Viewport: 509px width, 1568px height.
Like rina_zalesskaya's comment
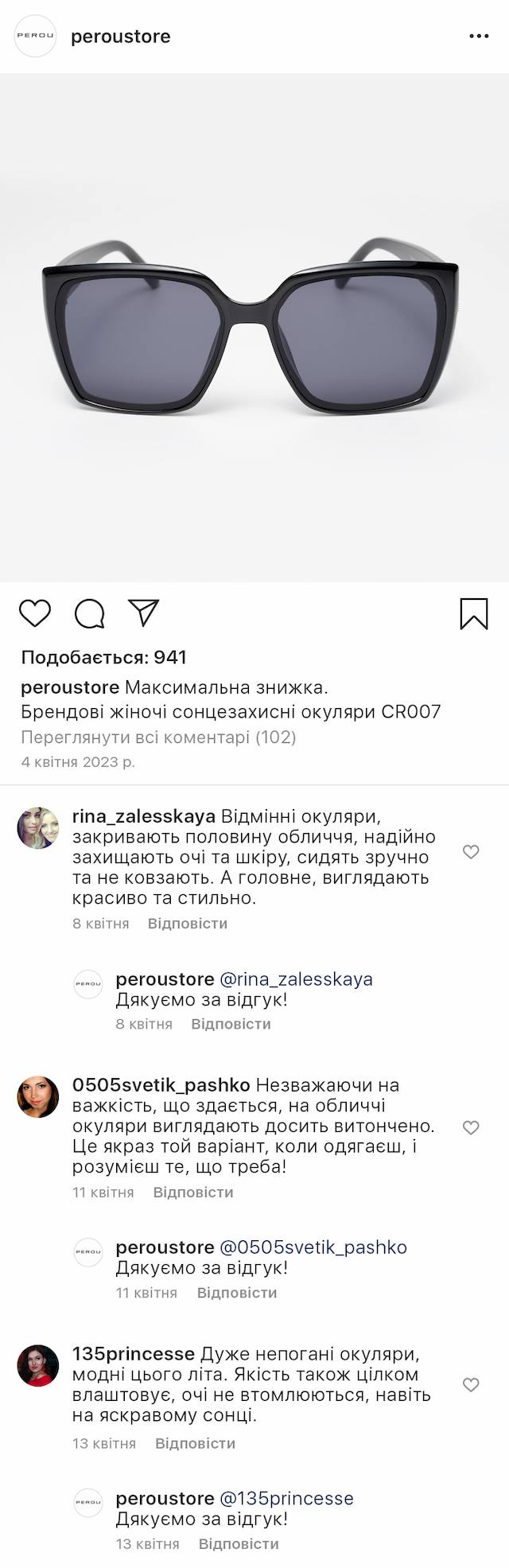point(471,852)
